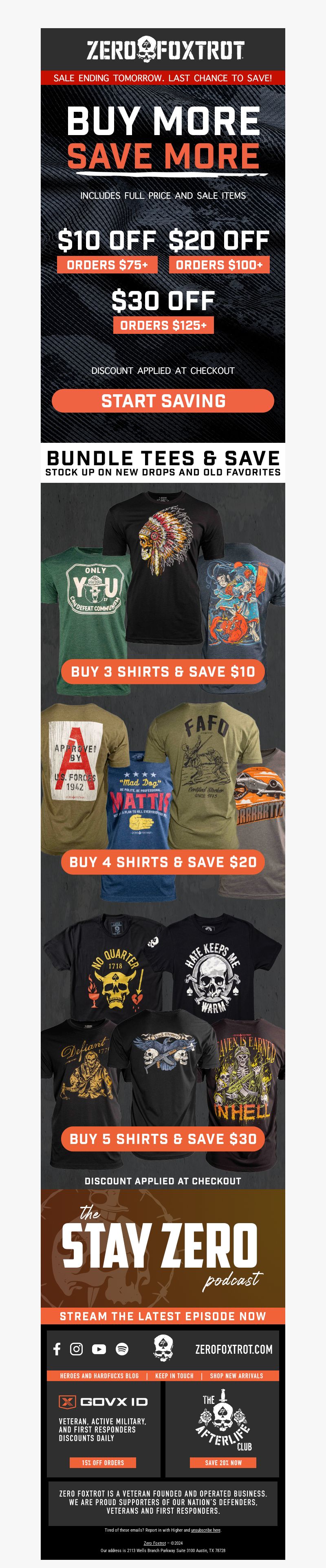
Task: Open the Spotify icon
Action: (x=122, y=1349)
